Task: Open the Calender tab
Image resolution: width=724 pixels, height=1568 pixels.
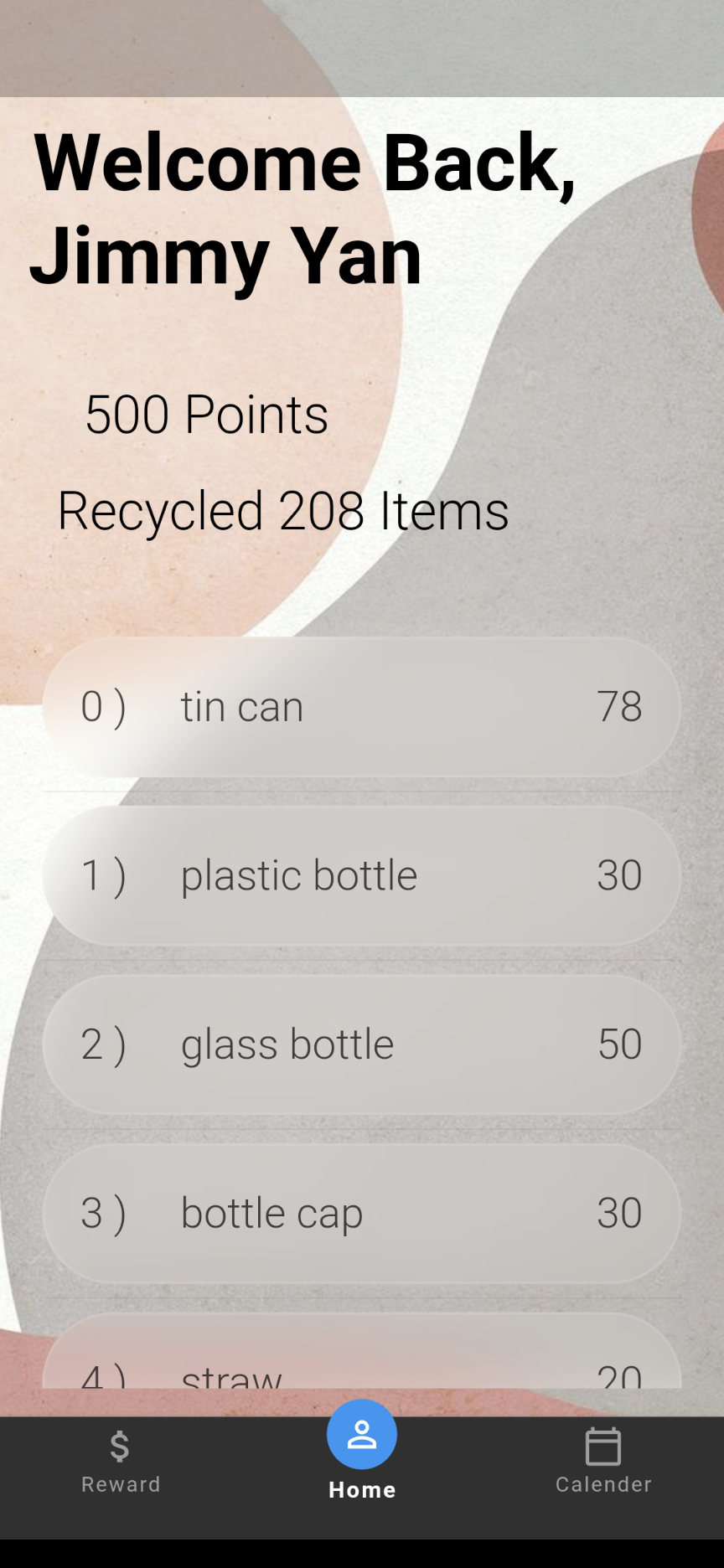Action: (603, 1461)
